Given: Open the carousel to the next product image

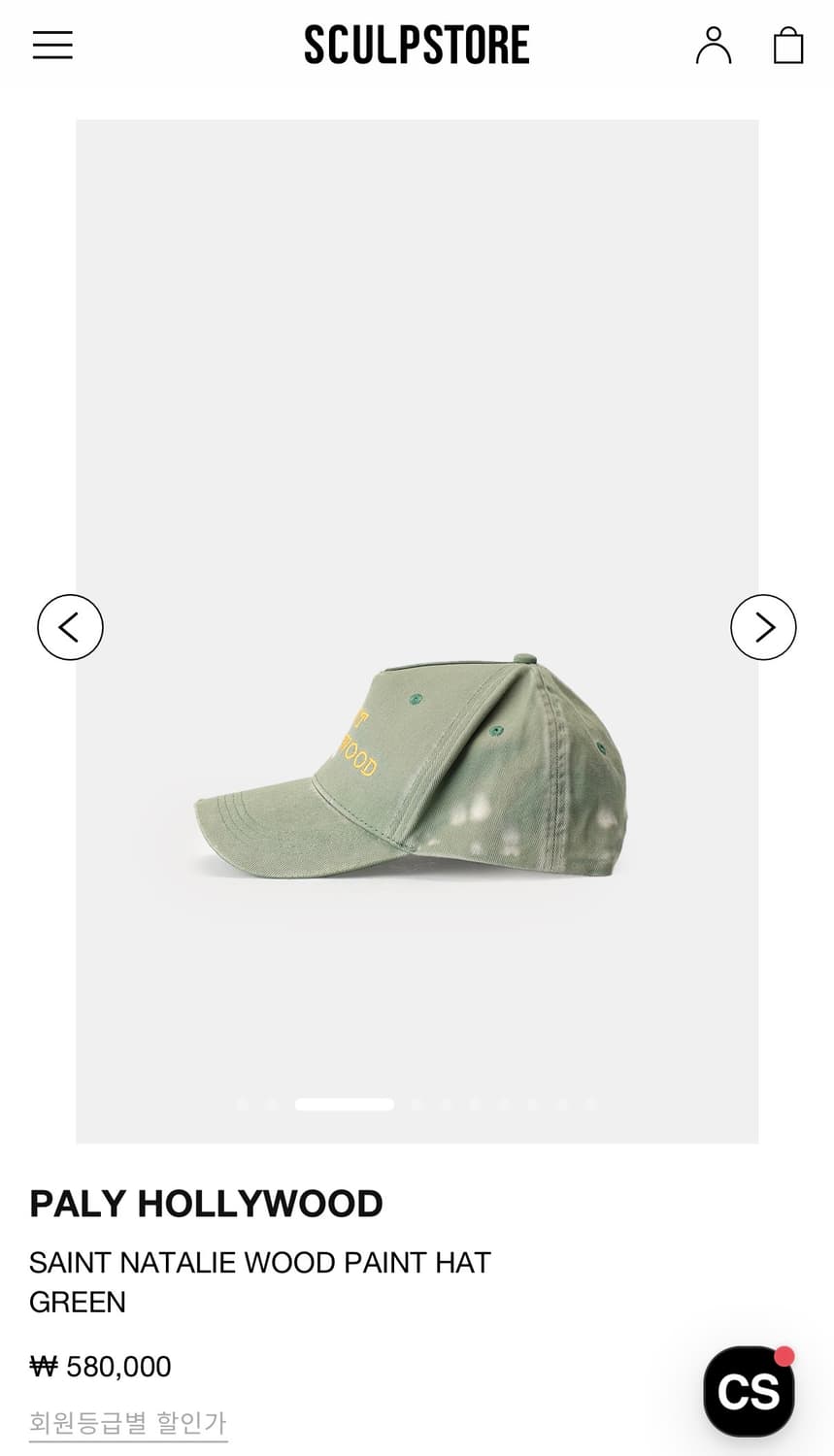Looking at the screenshot, I should click(763, 627).
